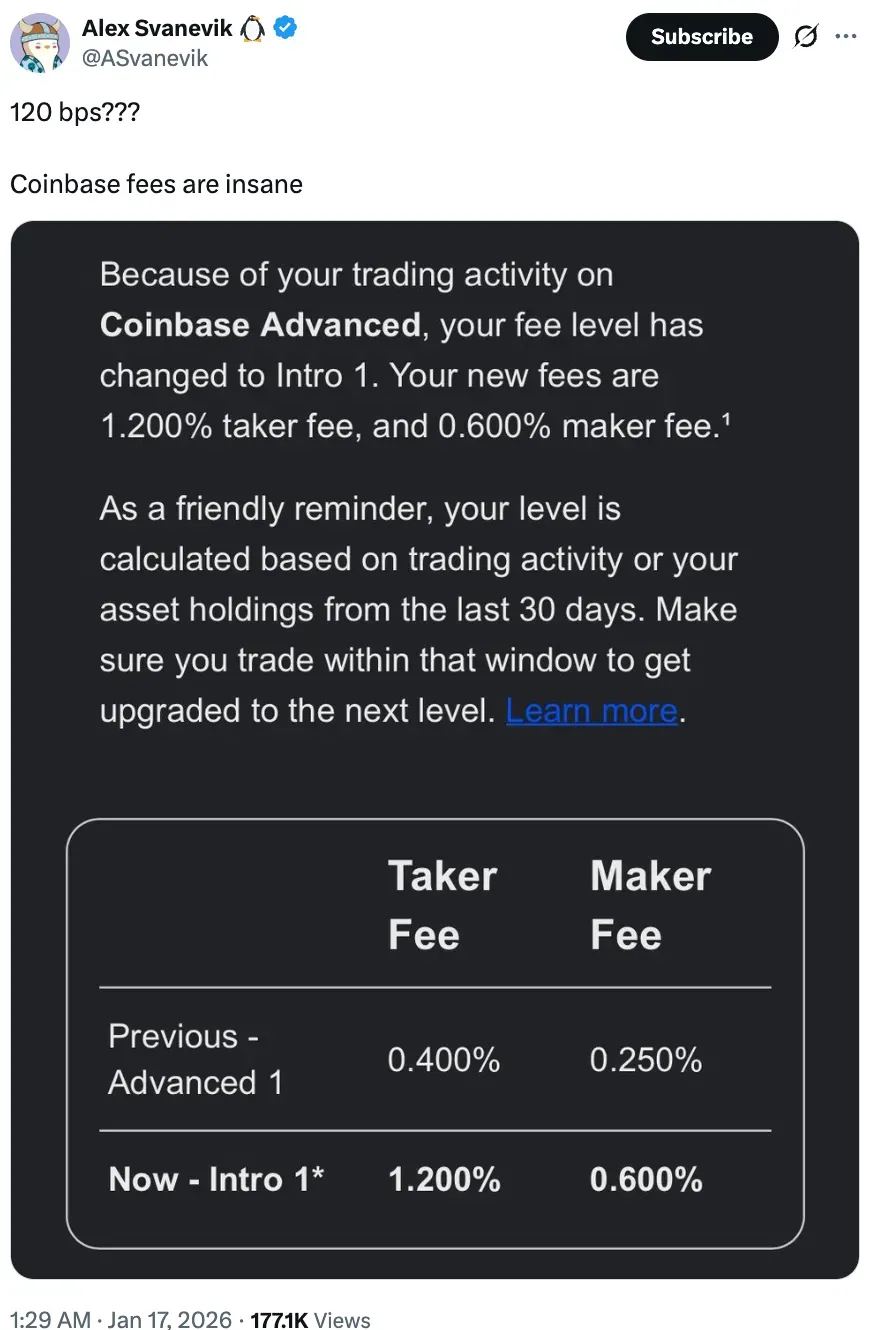
Task: Click the penguin emoji beside the display name
Action: [x=252, y=28]
